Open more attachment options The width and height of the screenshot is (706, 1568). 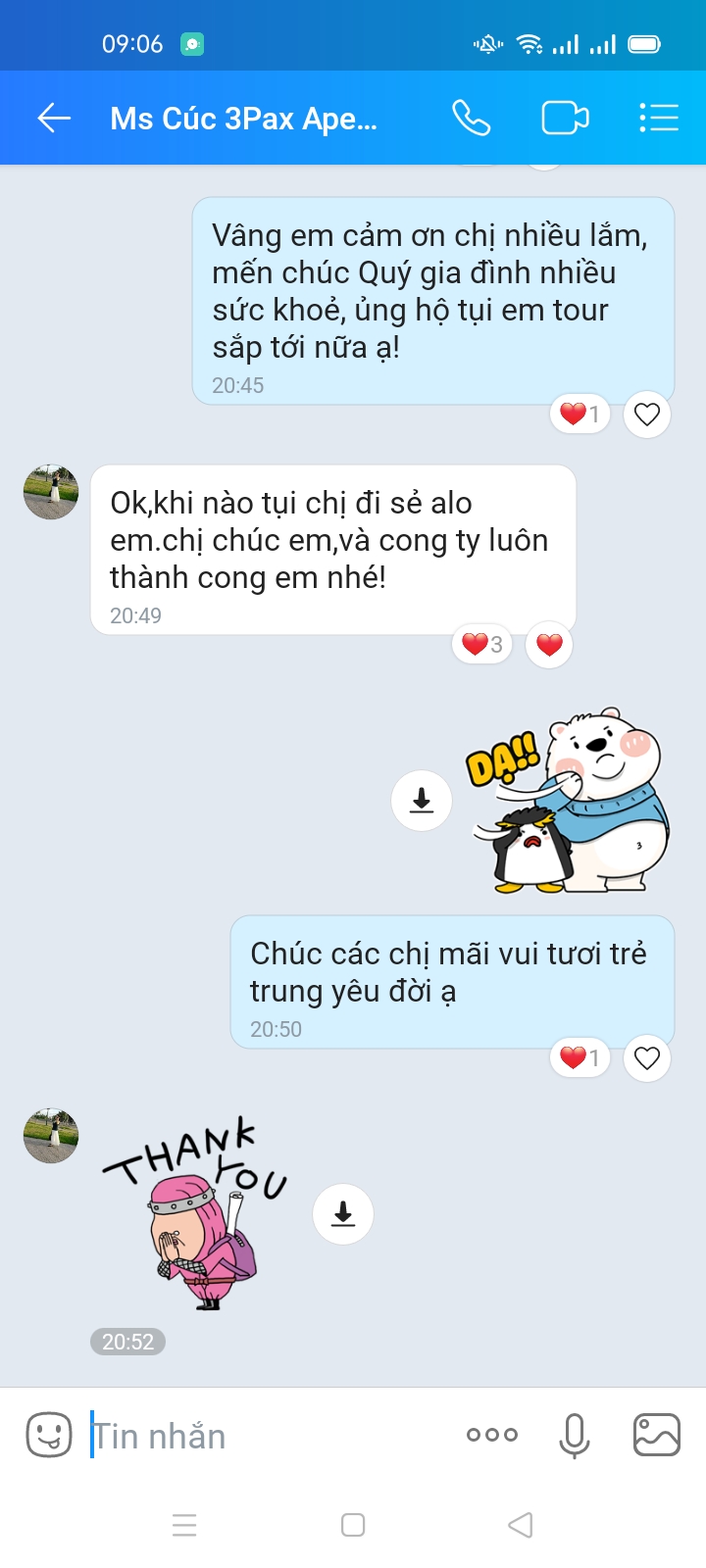[492, 1435]
